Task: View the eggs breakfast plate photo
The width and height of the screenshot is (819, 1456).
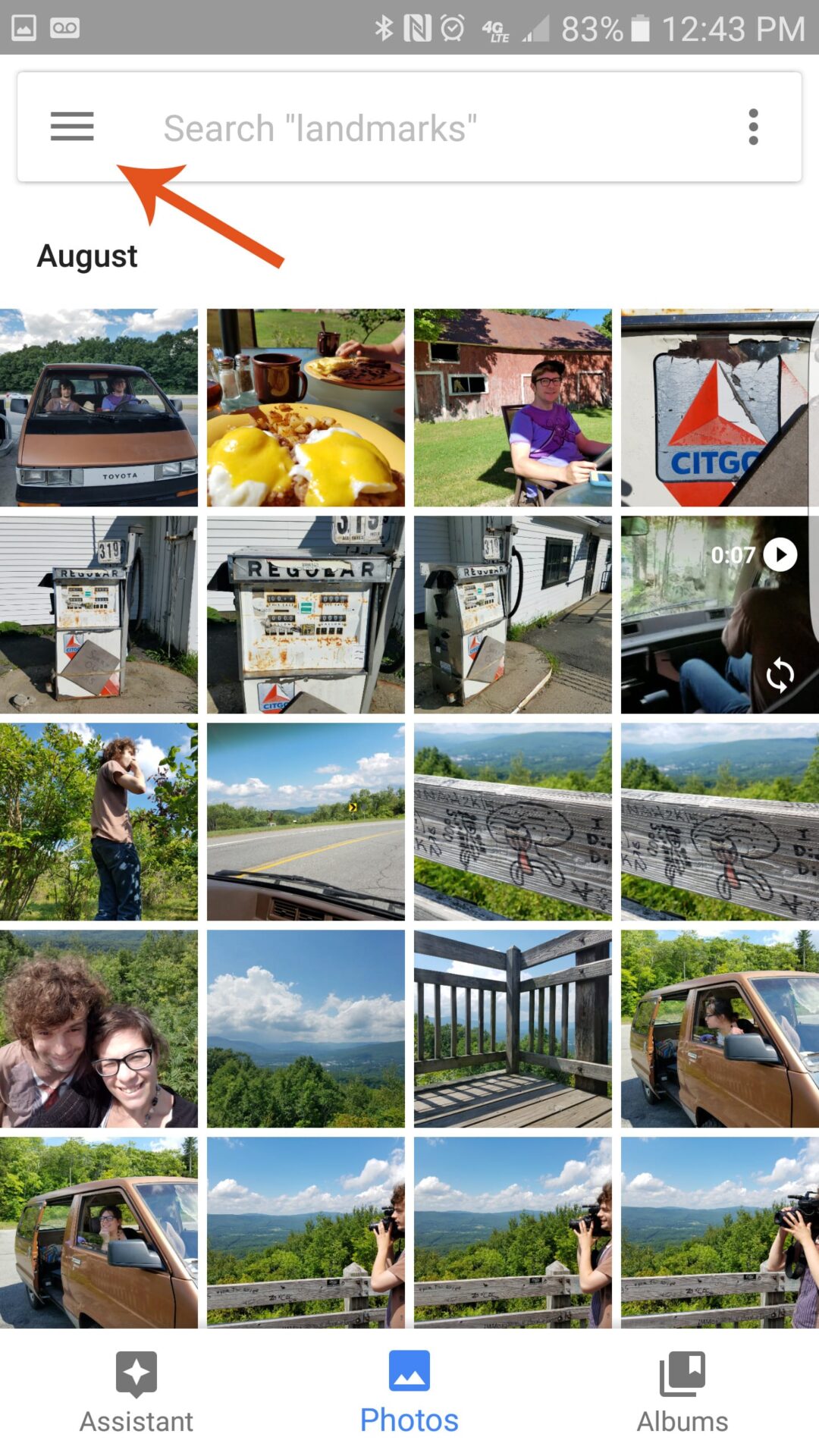Action: 306,407
